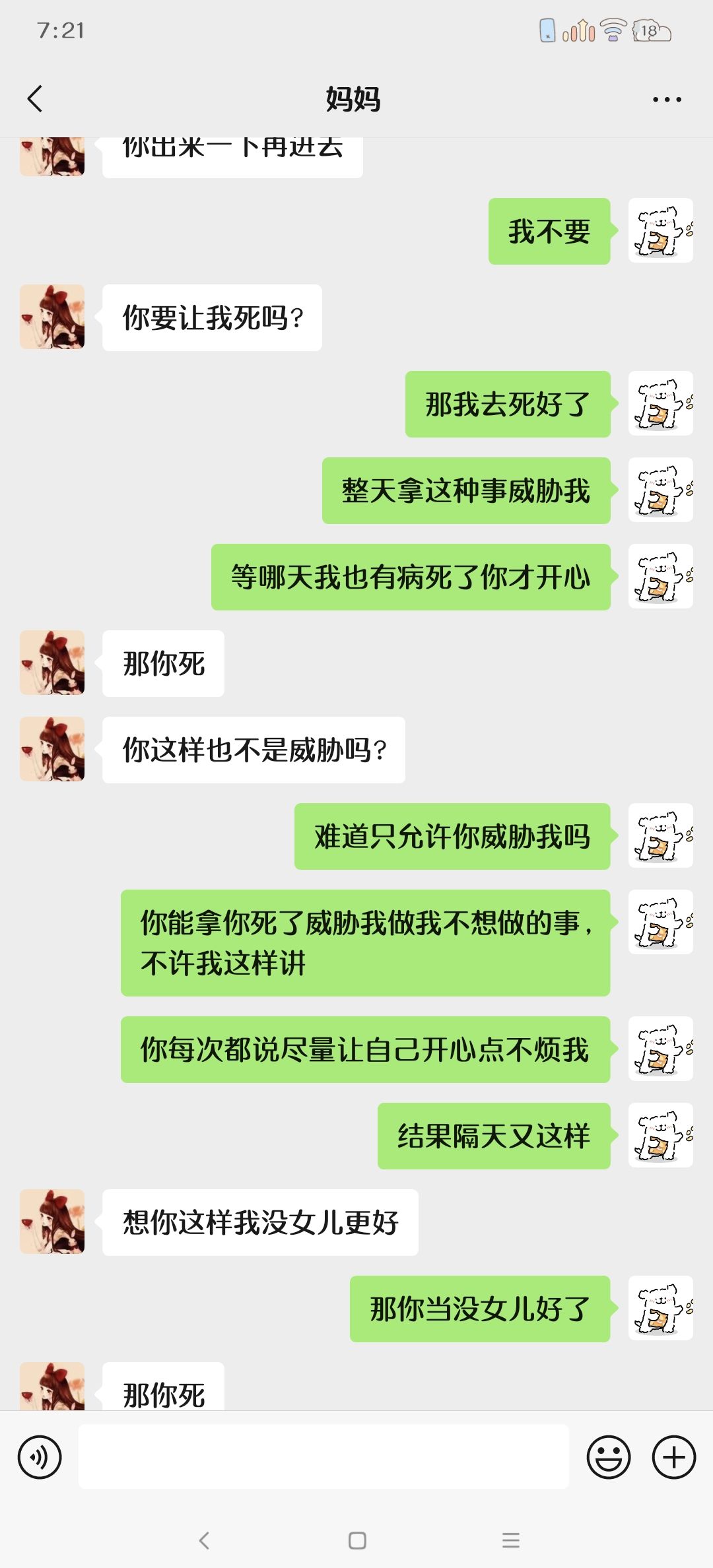This screenshot has width=713, height=1568.
Task: Tap the back arrow to leave chat
Action: point(34,98)
